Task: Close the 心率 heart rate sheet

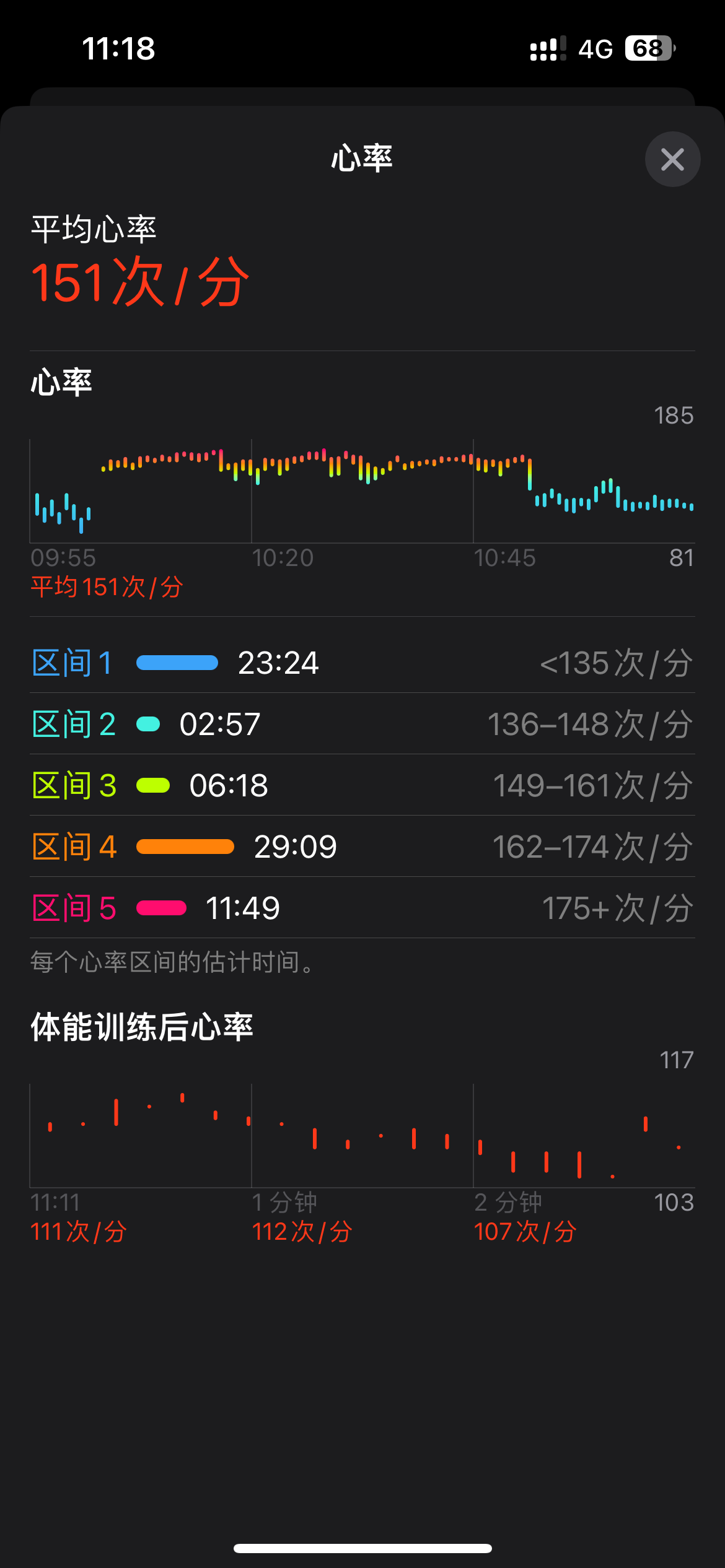Action: pyautogui.click(x=672, y=159)
